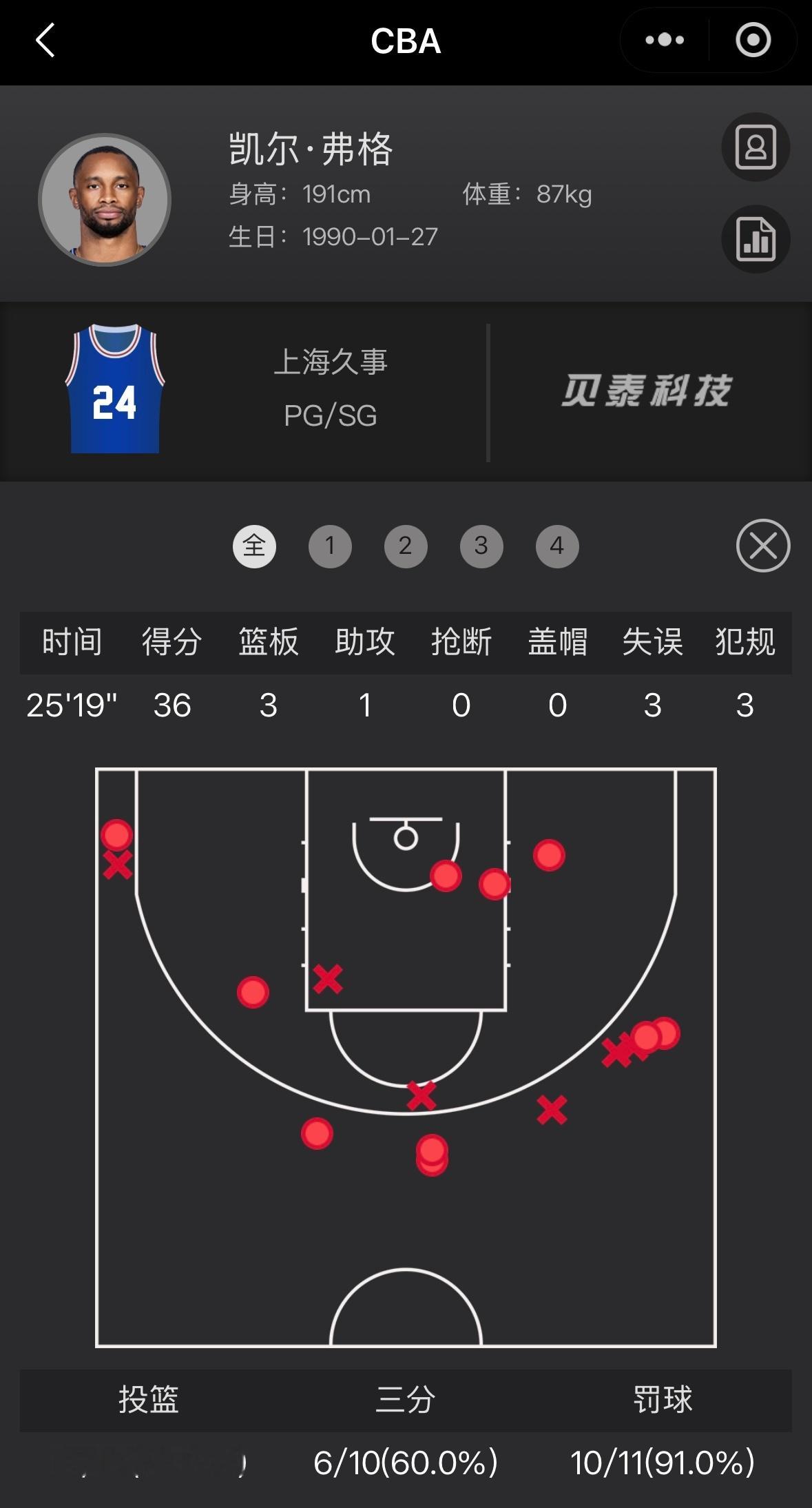Close the shot chart panel
The image size is (812, 1508).
click(x=763, y=546)
